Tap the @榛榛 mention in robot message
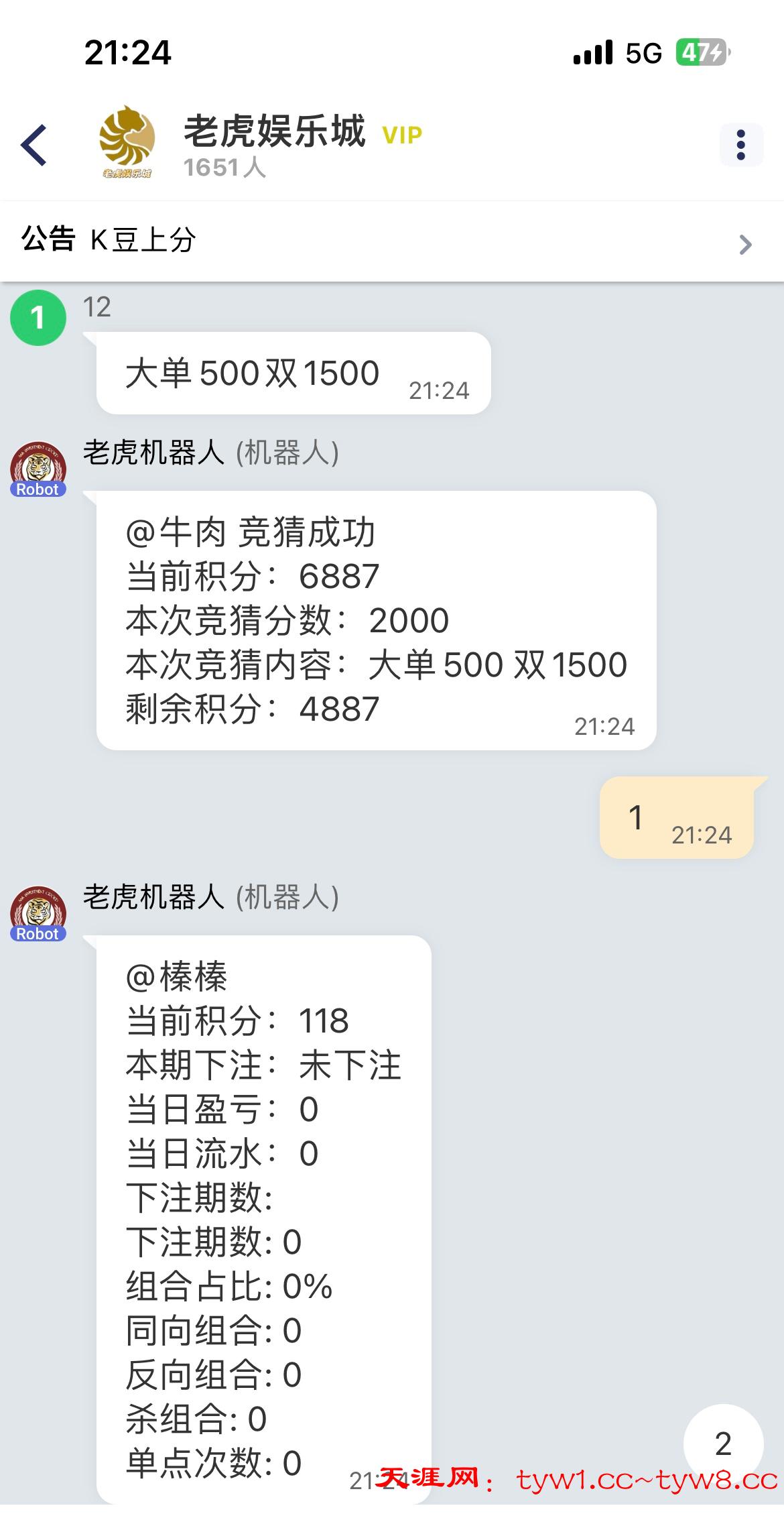The height and width of the screenshot is (1524, 784). click(177, 977)
